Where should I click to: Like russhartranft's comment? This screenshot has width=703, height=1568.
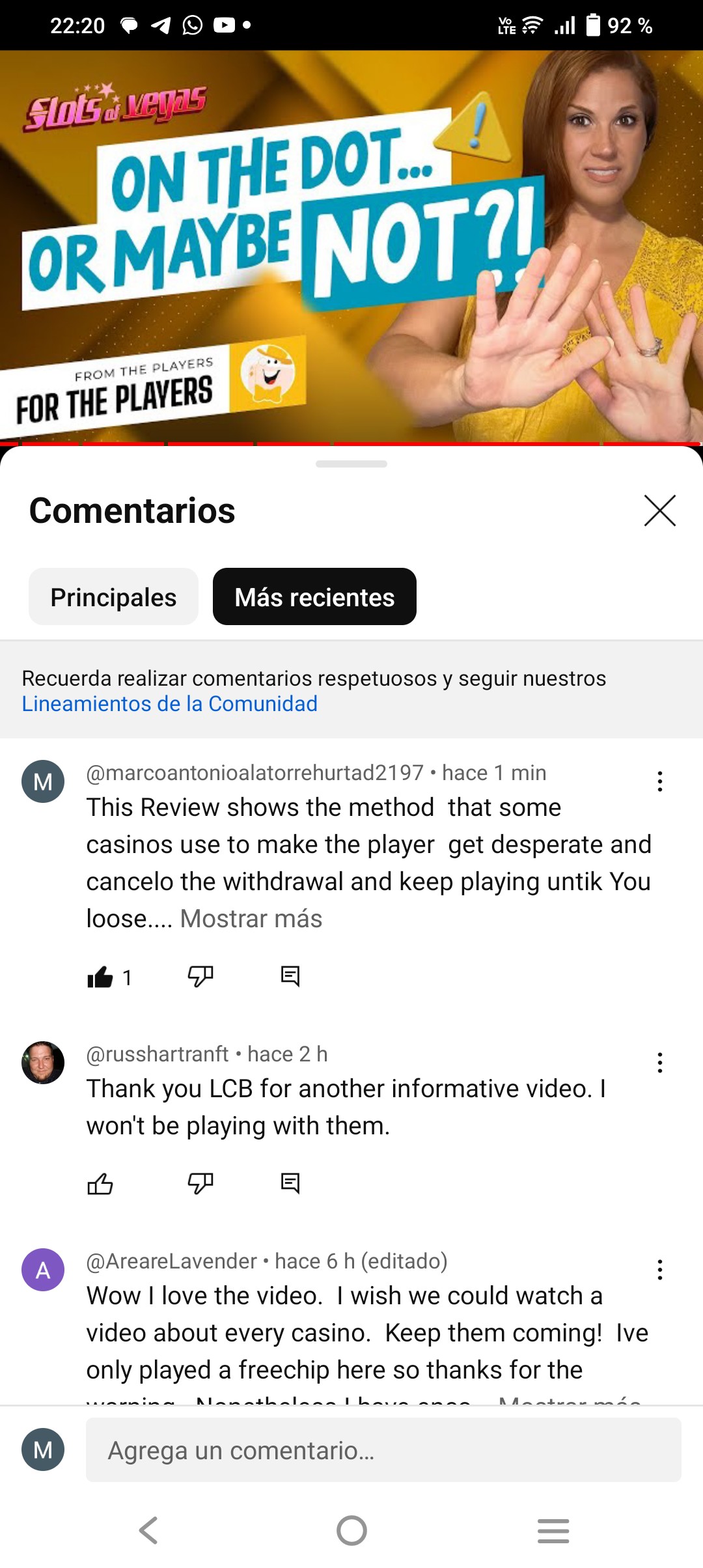coord(100,1183)
